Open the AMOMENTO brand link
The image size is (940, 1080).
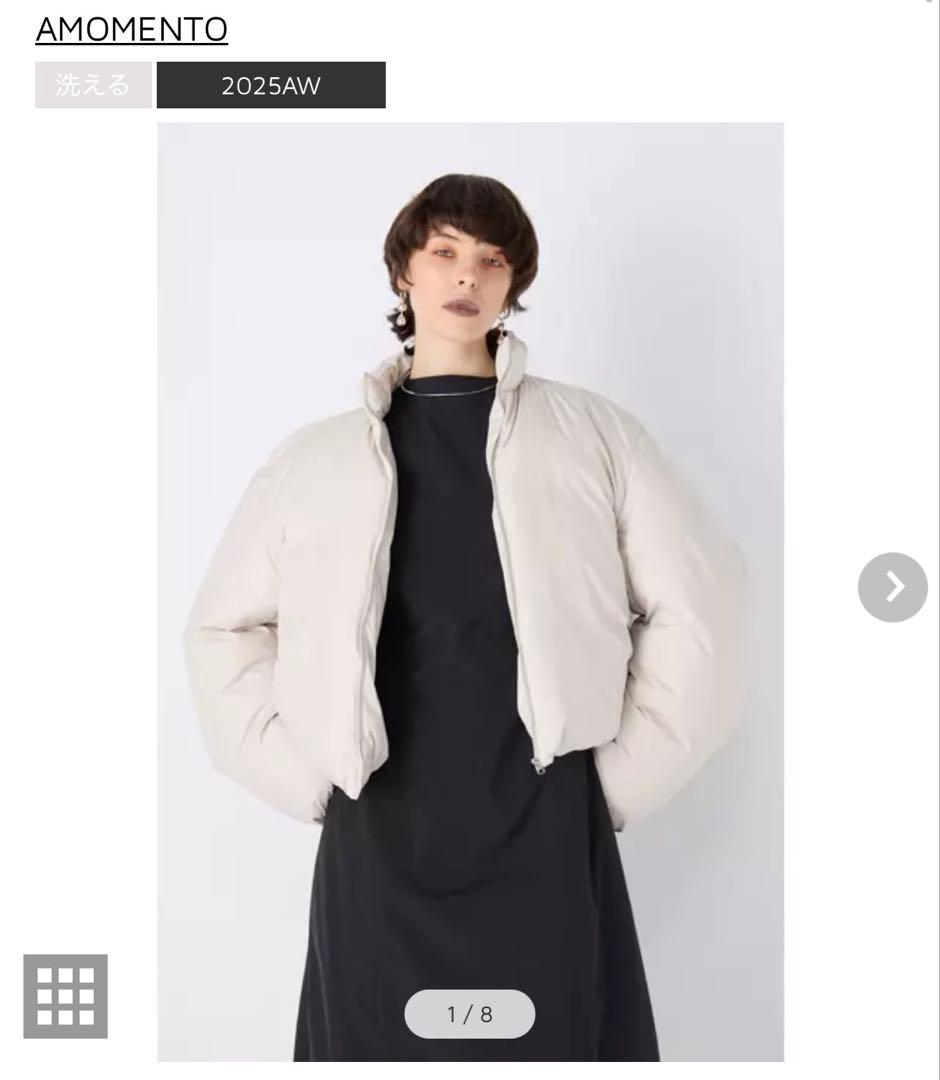tap(131, 30)
